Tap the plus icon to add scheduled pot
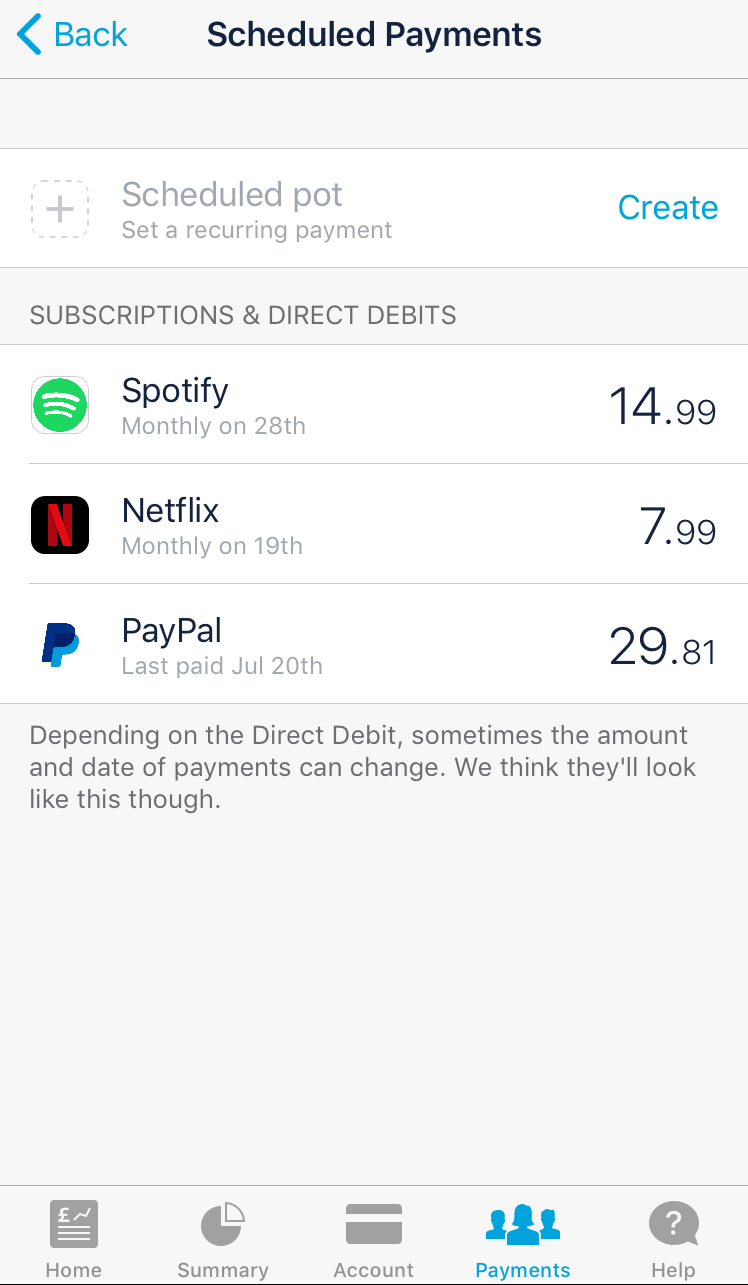The height and width of the screenshot is (1285, 748). tap(60, 208)
